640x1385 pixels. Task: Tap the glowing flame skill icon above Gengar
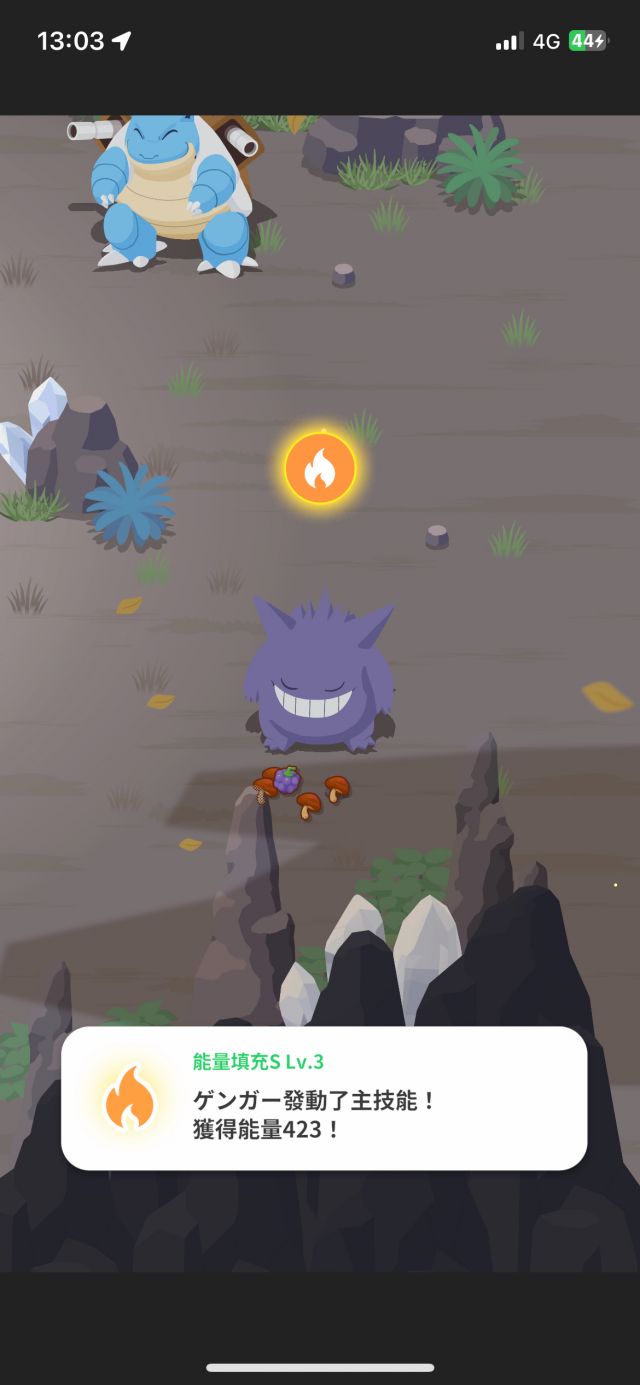point(320,468)
